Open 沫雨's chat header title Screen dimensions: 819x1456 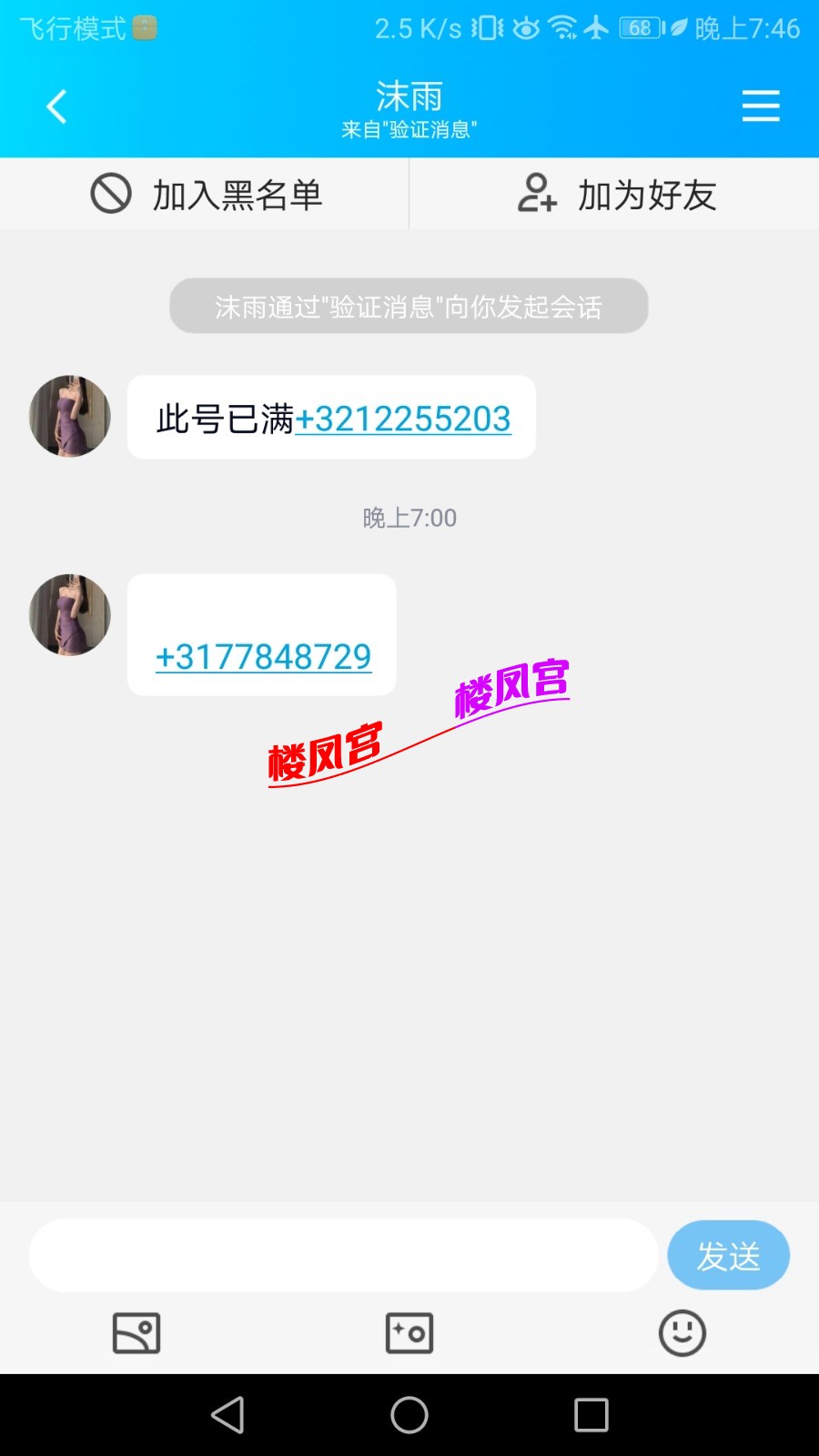coord(409,94)
